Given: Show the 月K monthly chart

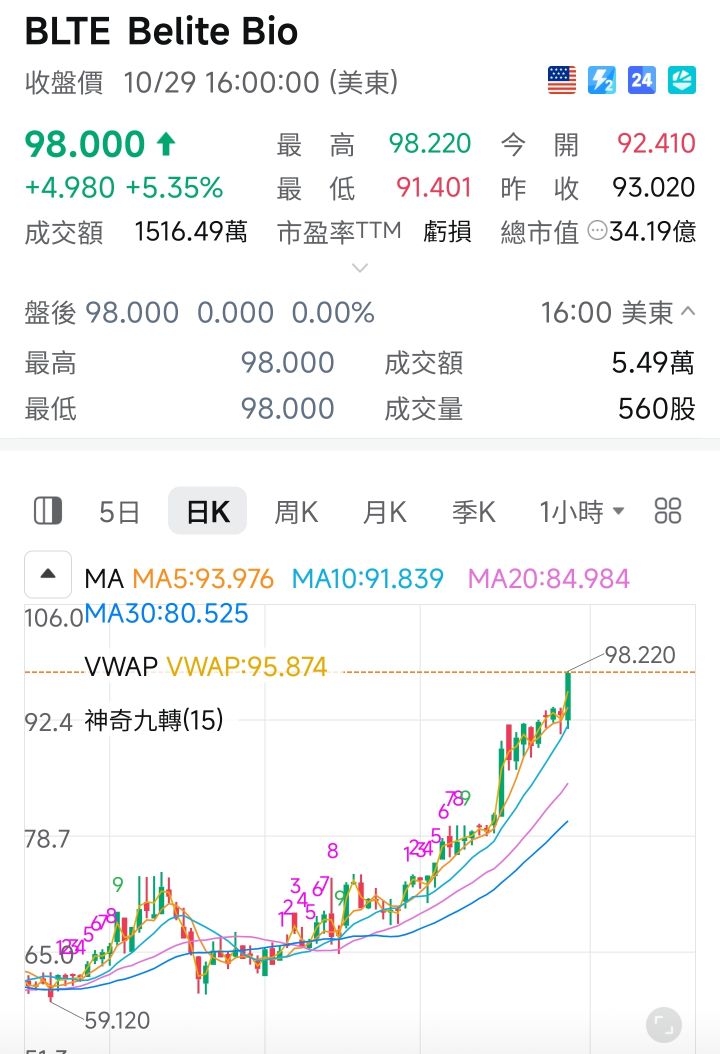Looking at the screenshot, I should pos(384,512).
